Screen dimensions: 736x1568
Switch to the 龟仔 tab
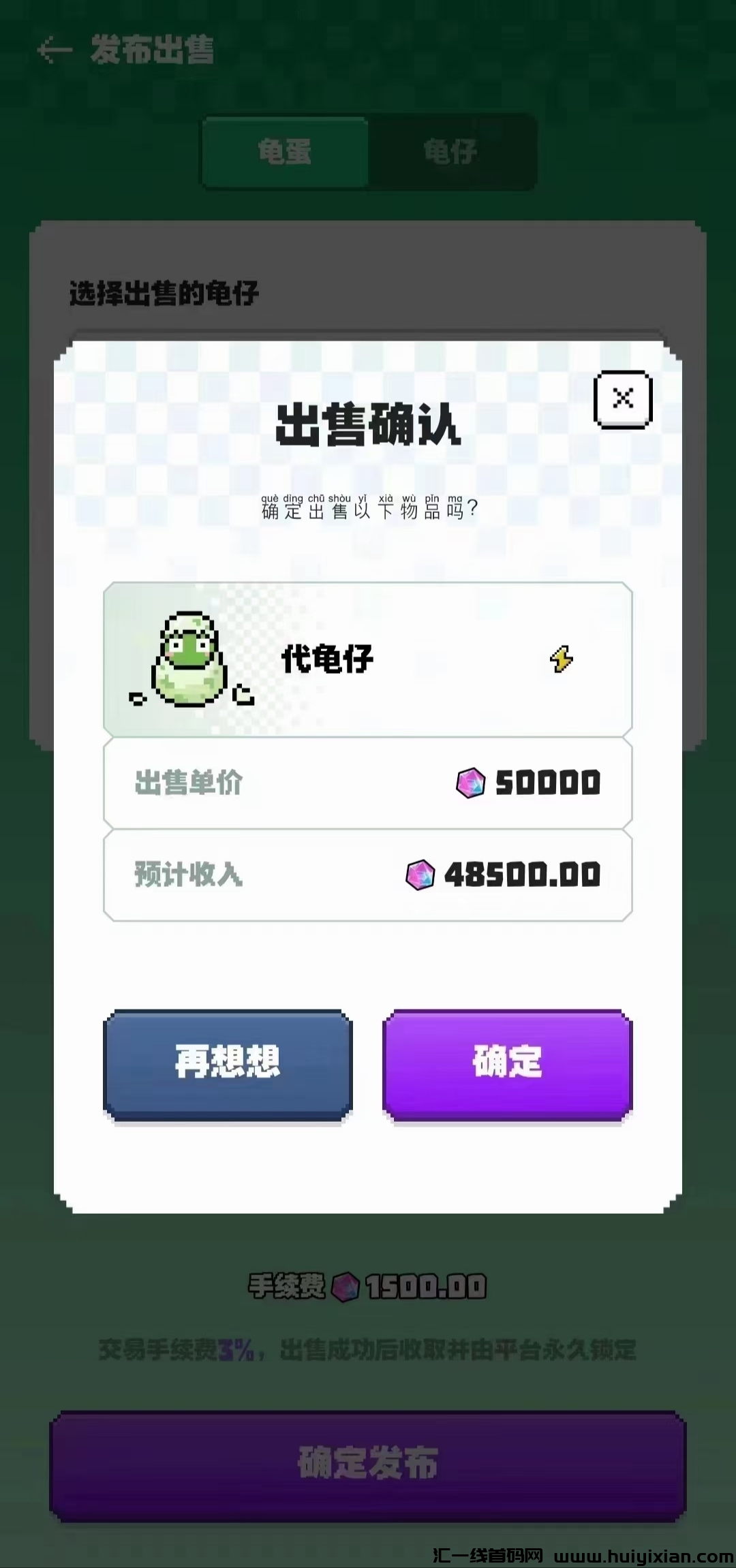tap(452, 151)
